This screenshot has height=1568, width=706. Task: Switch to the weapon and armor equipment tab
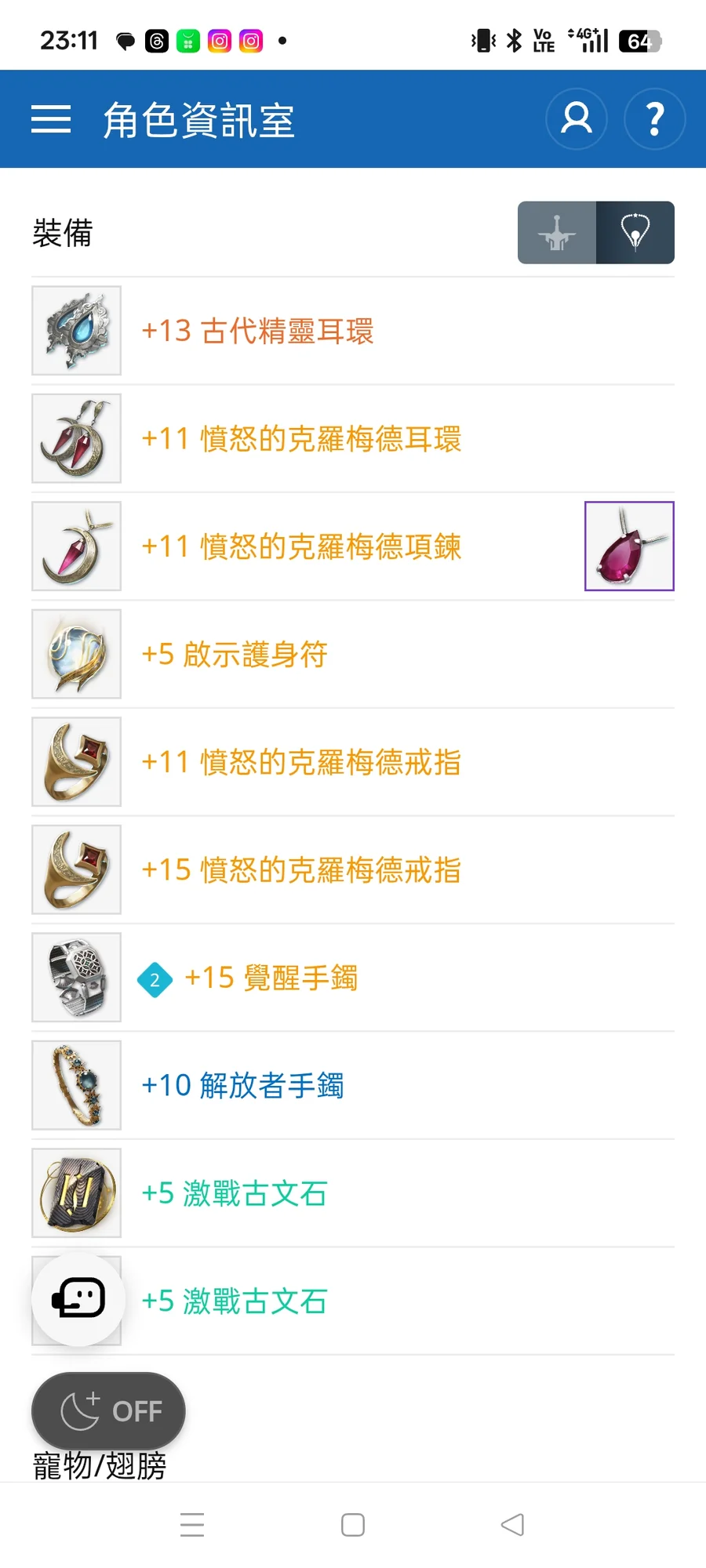(x=557, y=233)
